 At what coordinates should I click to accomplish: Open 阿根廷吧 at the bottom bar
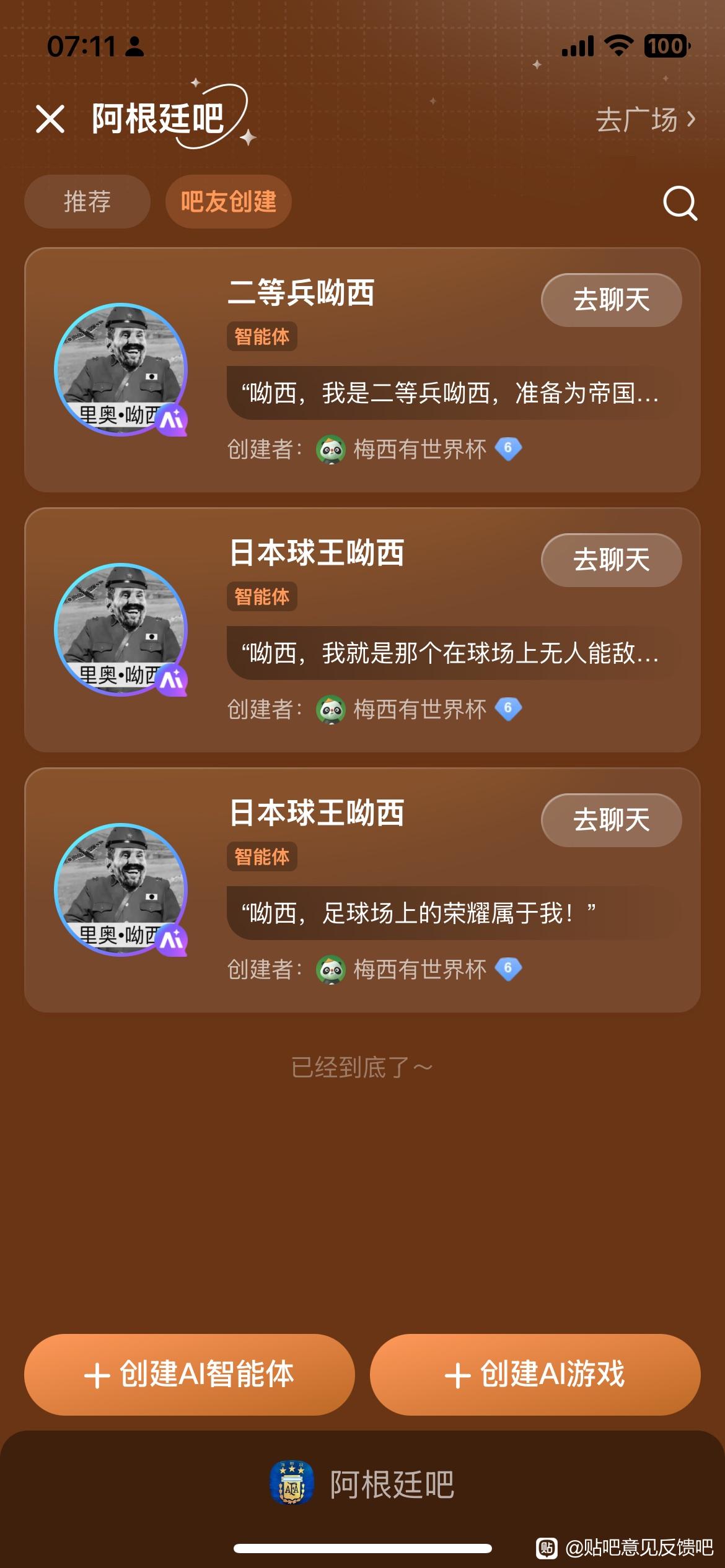tap(362, 1484)
